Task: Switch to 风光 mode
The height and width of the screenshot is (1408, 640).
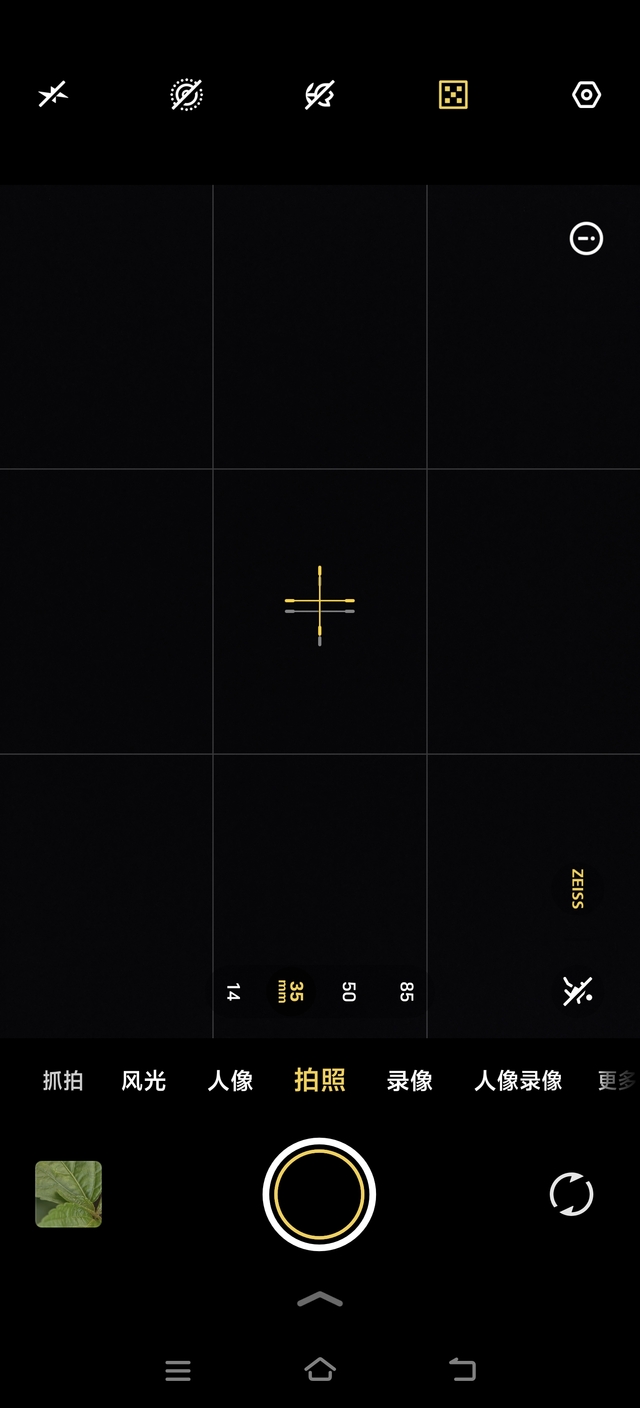Action: tap(143, 1081)
